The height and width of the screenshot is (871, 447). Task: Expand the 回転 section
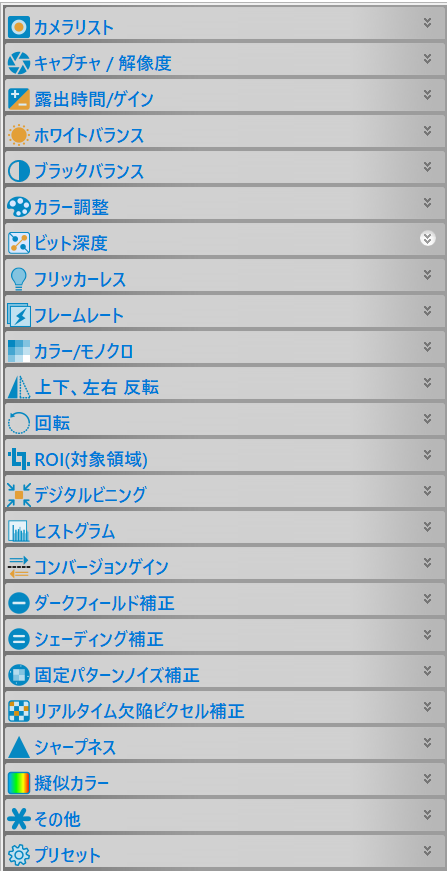[x=225, y=420]
